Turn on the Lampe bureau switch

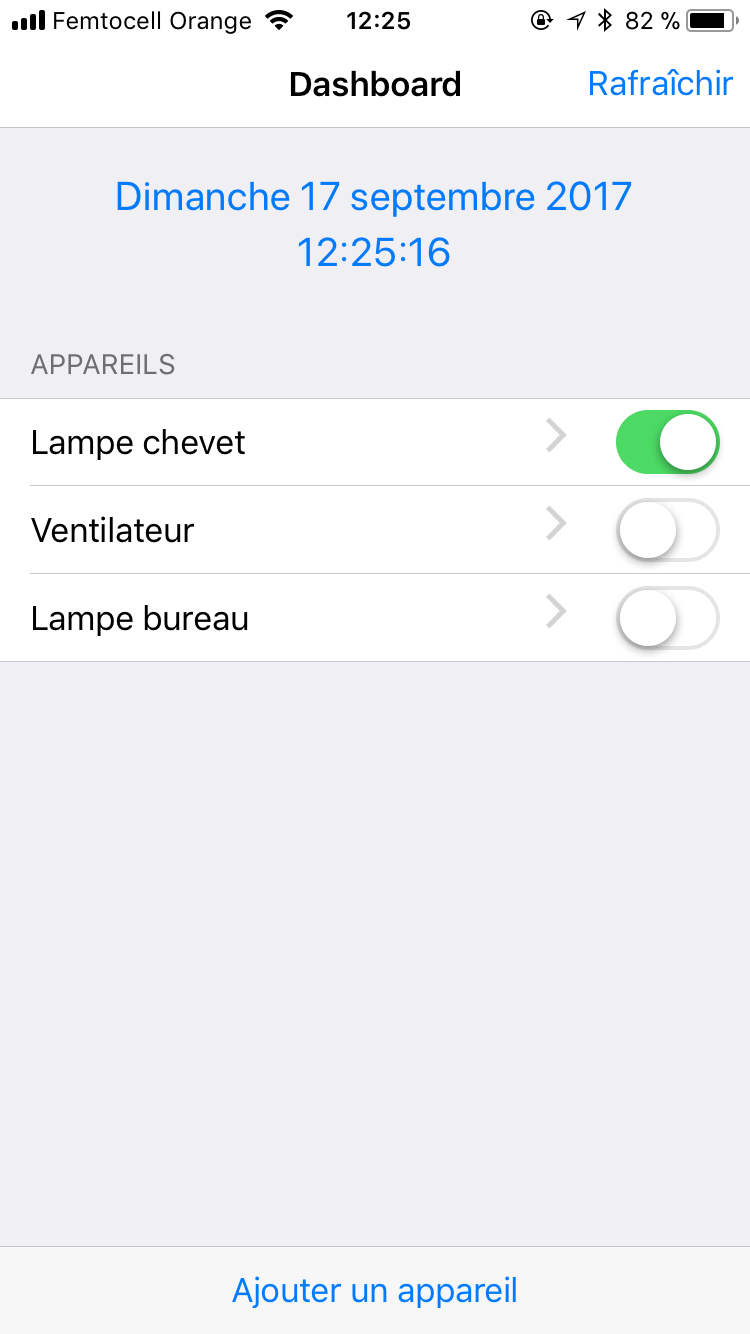[667, 618]
